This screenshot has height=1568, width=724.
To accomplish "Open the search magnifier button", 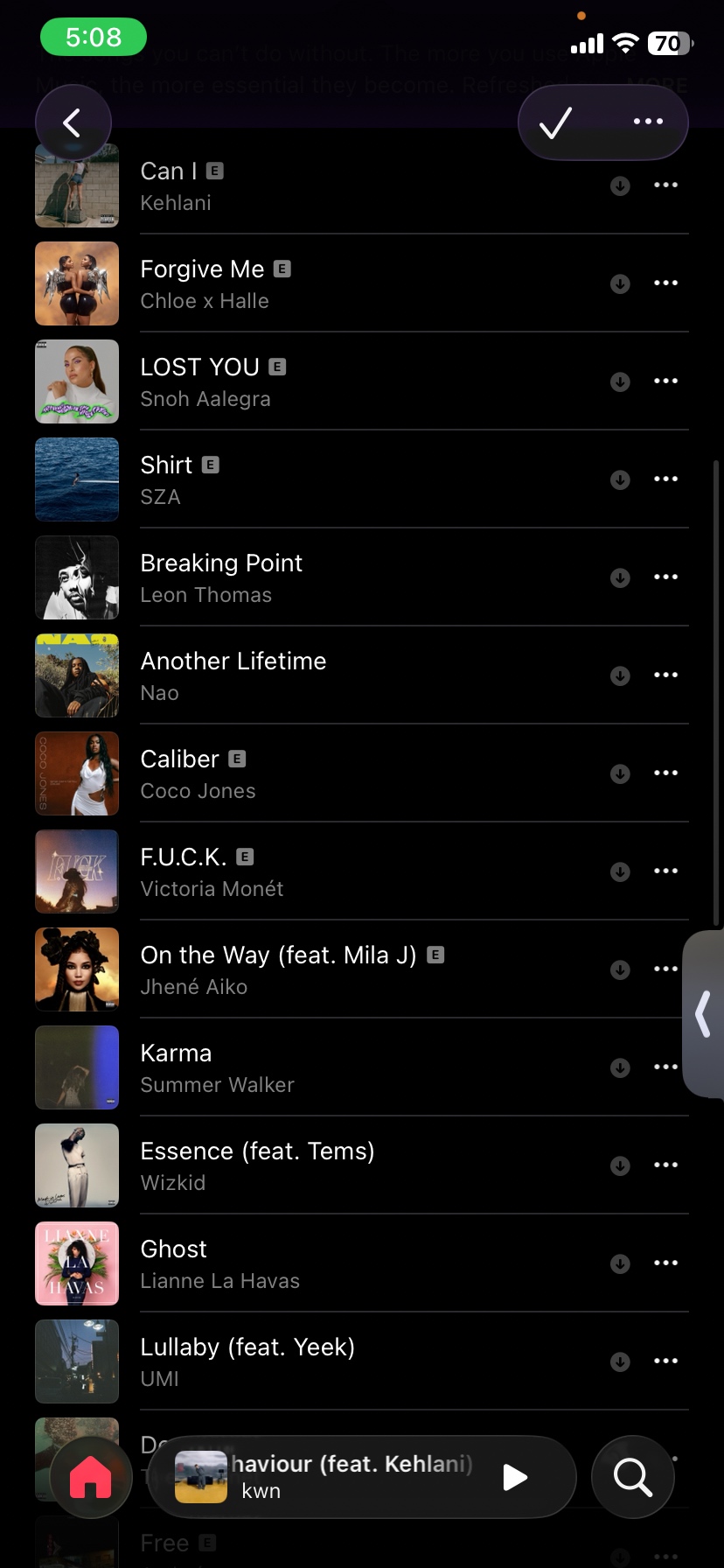I will click(x=632, y=1478).
